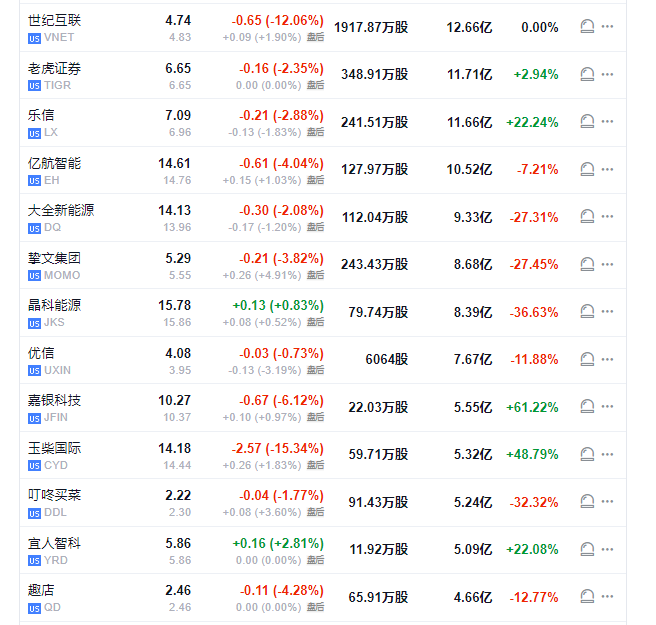Open the 老虎证券 TIGR stock details
Screen dimensions: 656x625
[x=55, y=67]
